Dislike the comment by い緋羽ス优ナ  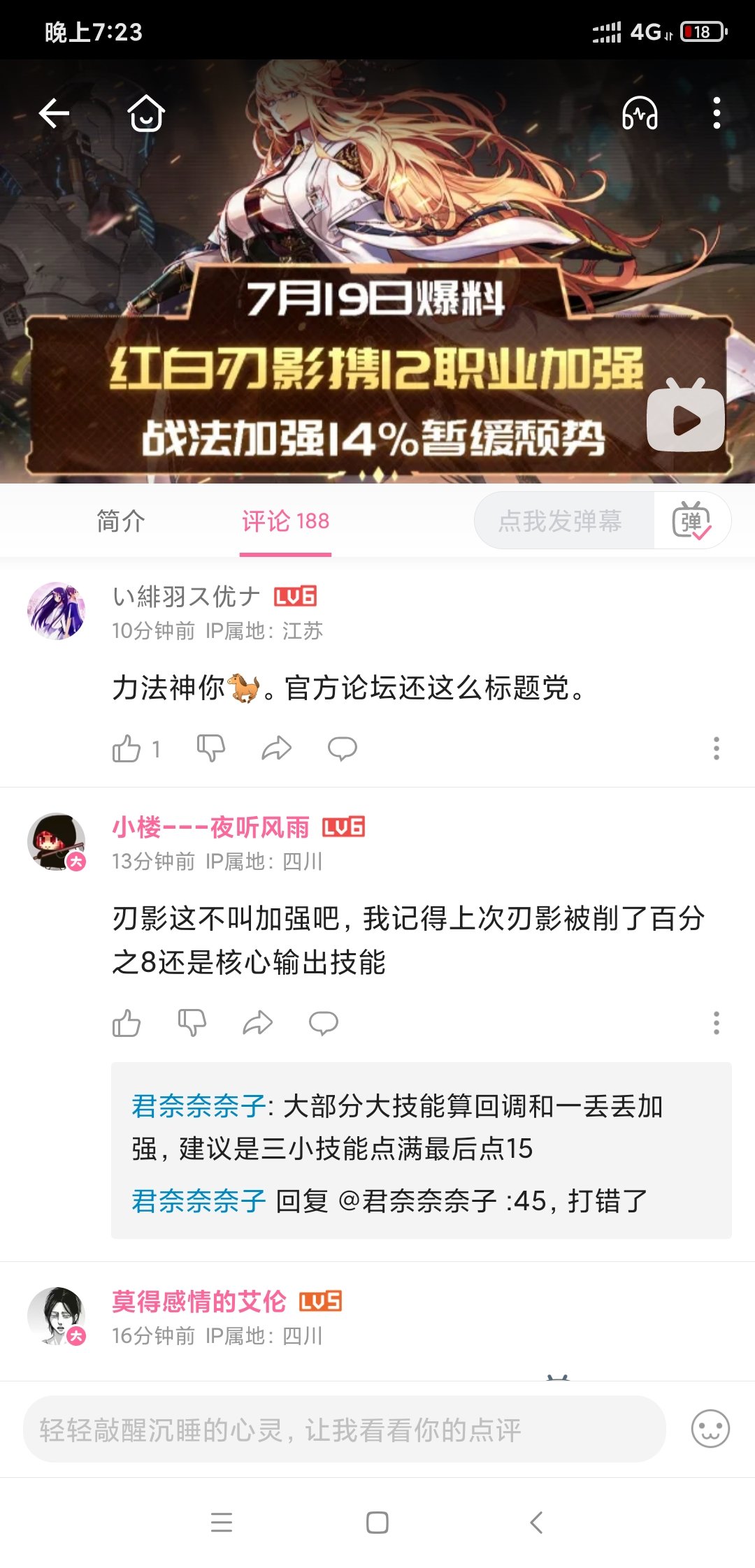210,748
